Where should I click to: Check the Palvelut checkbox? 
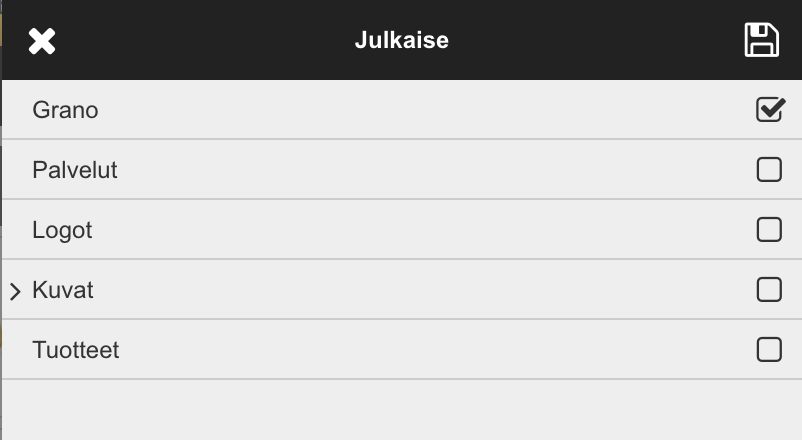click(769, 170)
